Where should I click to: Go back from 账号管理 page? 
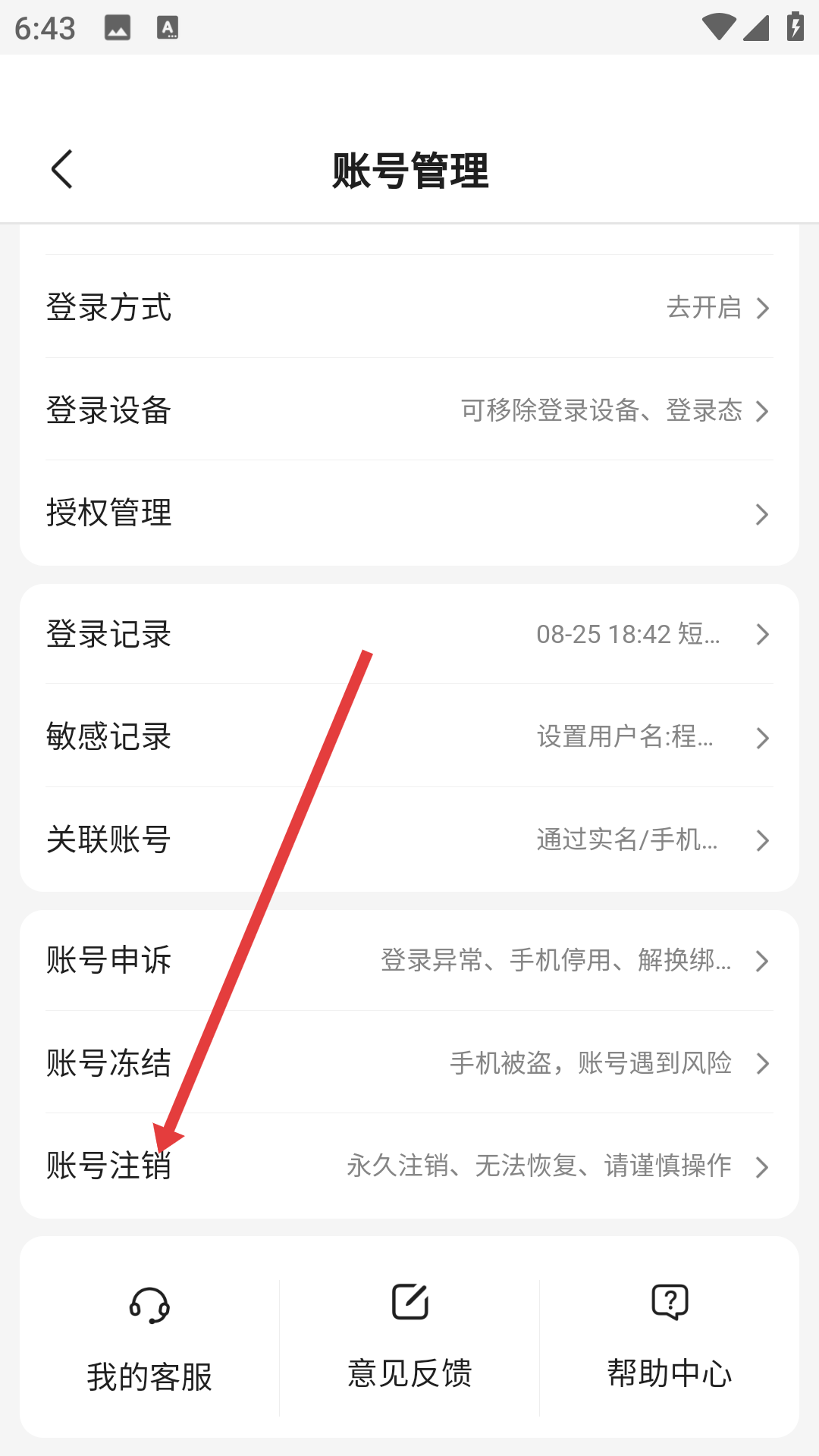(62, 168)
